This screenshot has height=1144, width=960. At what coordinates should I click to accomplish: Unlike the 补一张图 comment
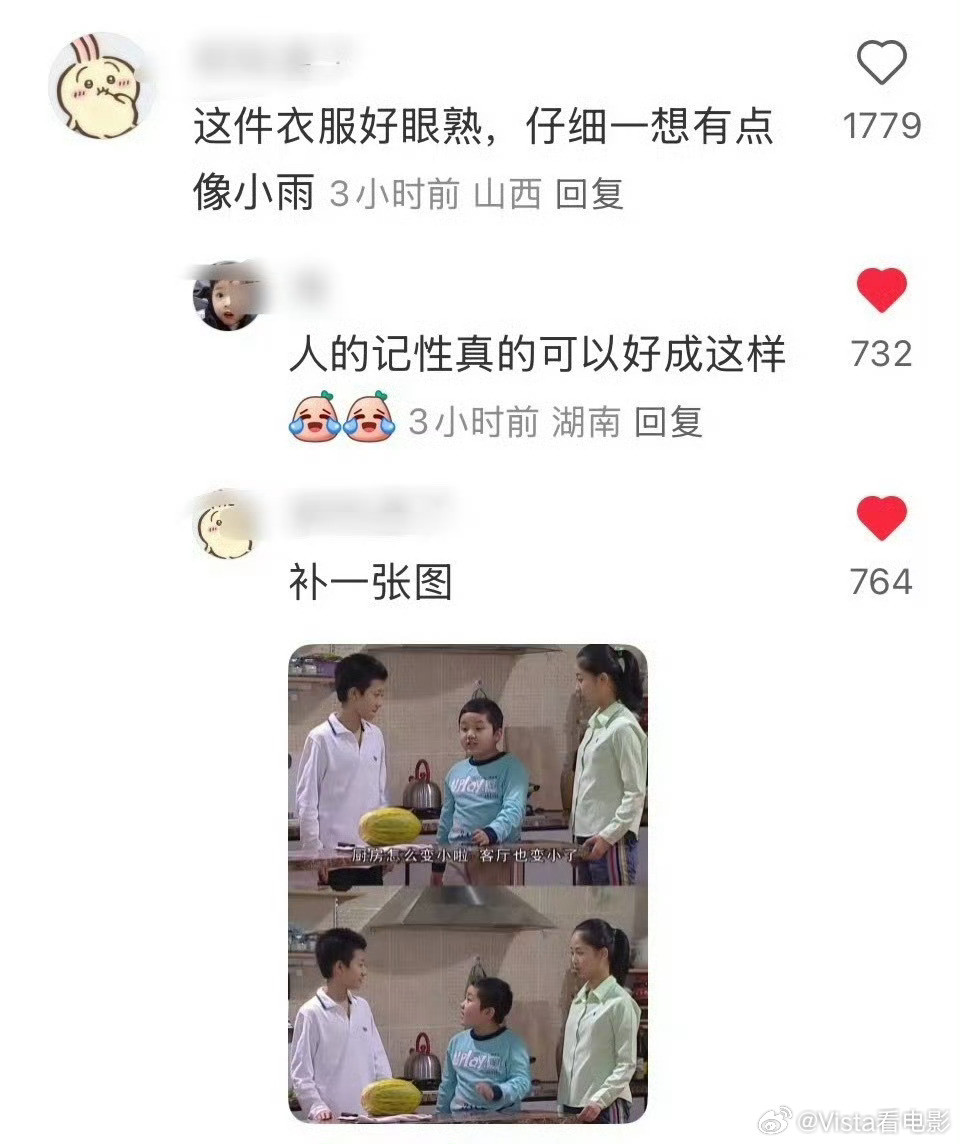point(881,519)
